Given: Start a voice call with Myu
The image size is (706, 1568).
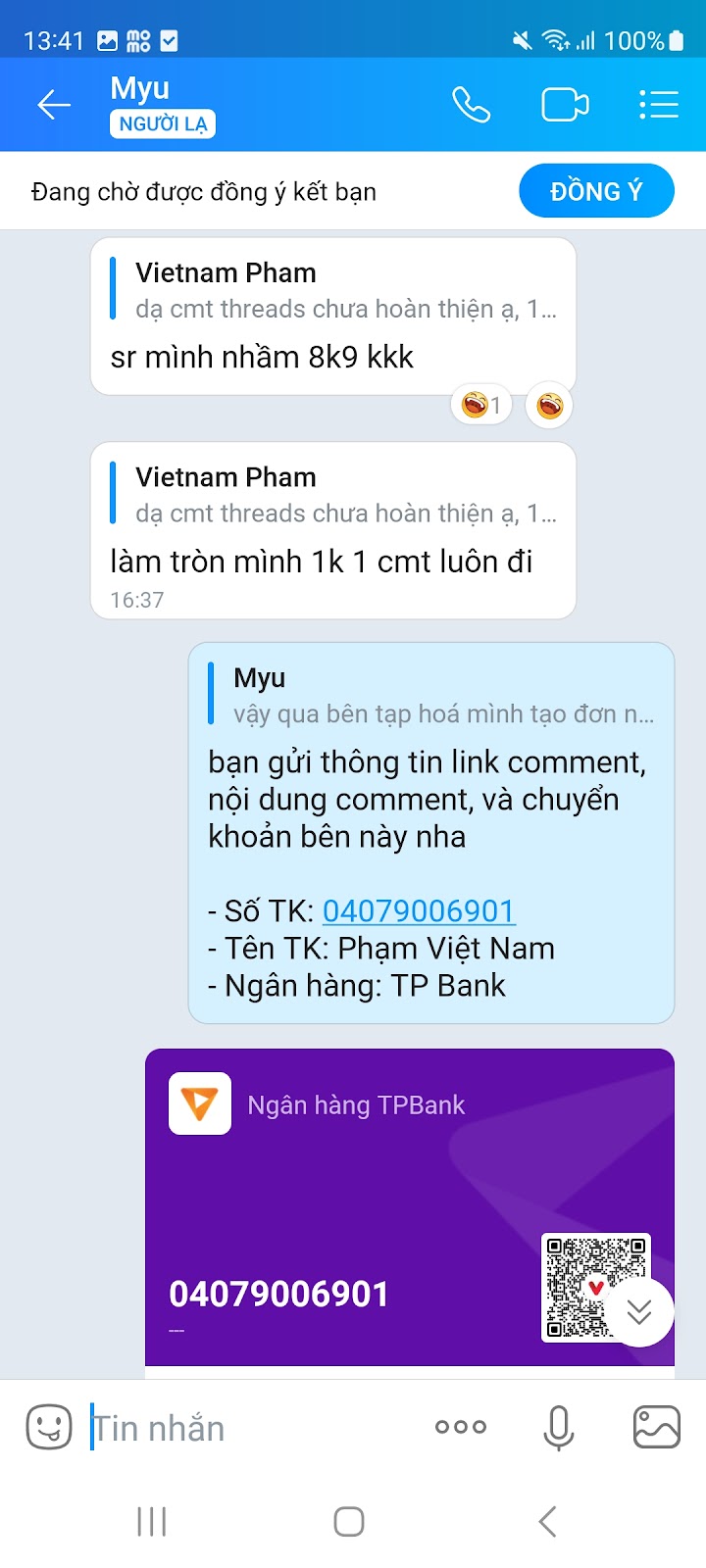Looking at the screenshot, I should pyautogui.click(x=471, y=105).
